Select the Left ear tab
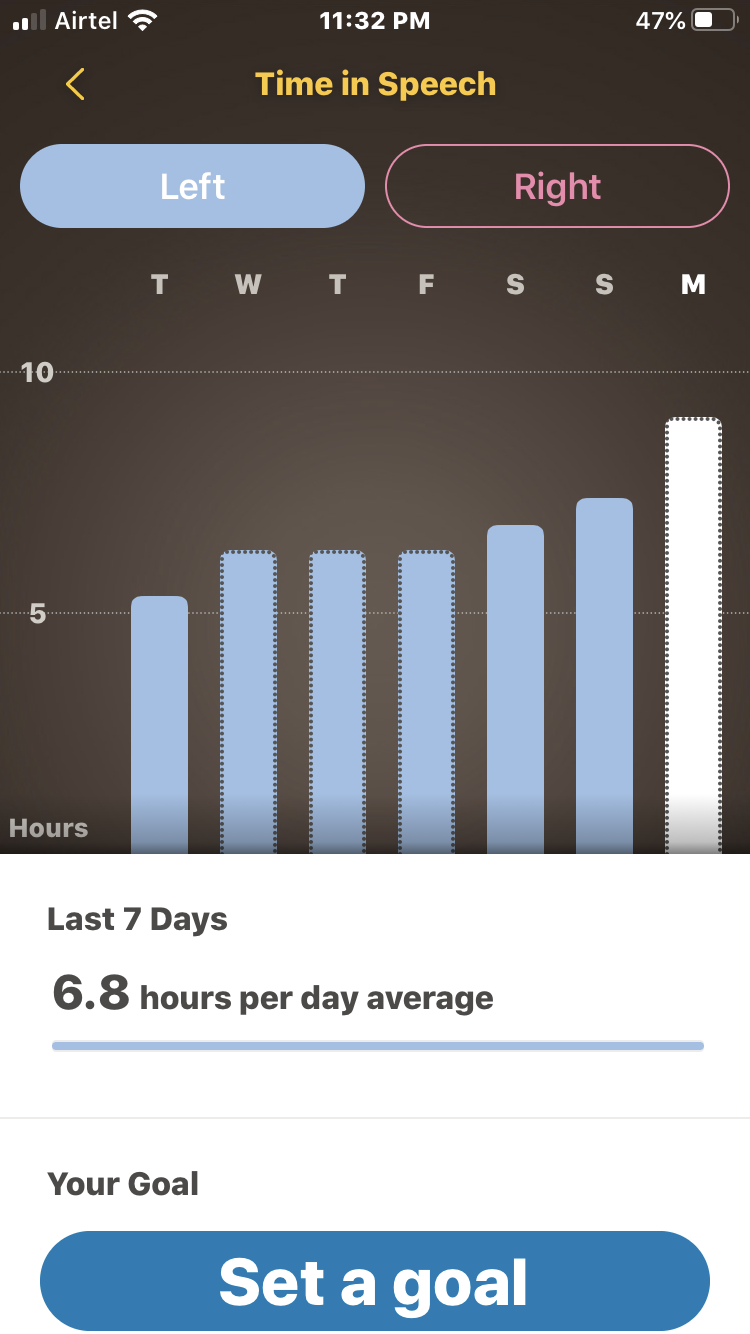 click(x=192, y=186)
